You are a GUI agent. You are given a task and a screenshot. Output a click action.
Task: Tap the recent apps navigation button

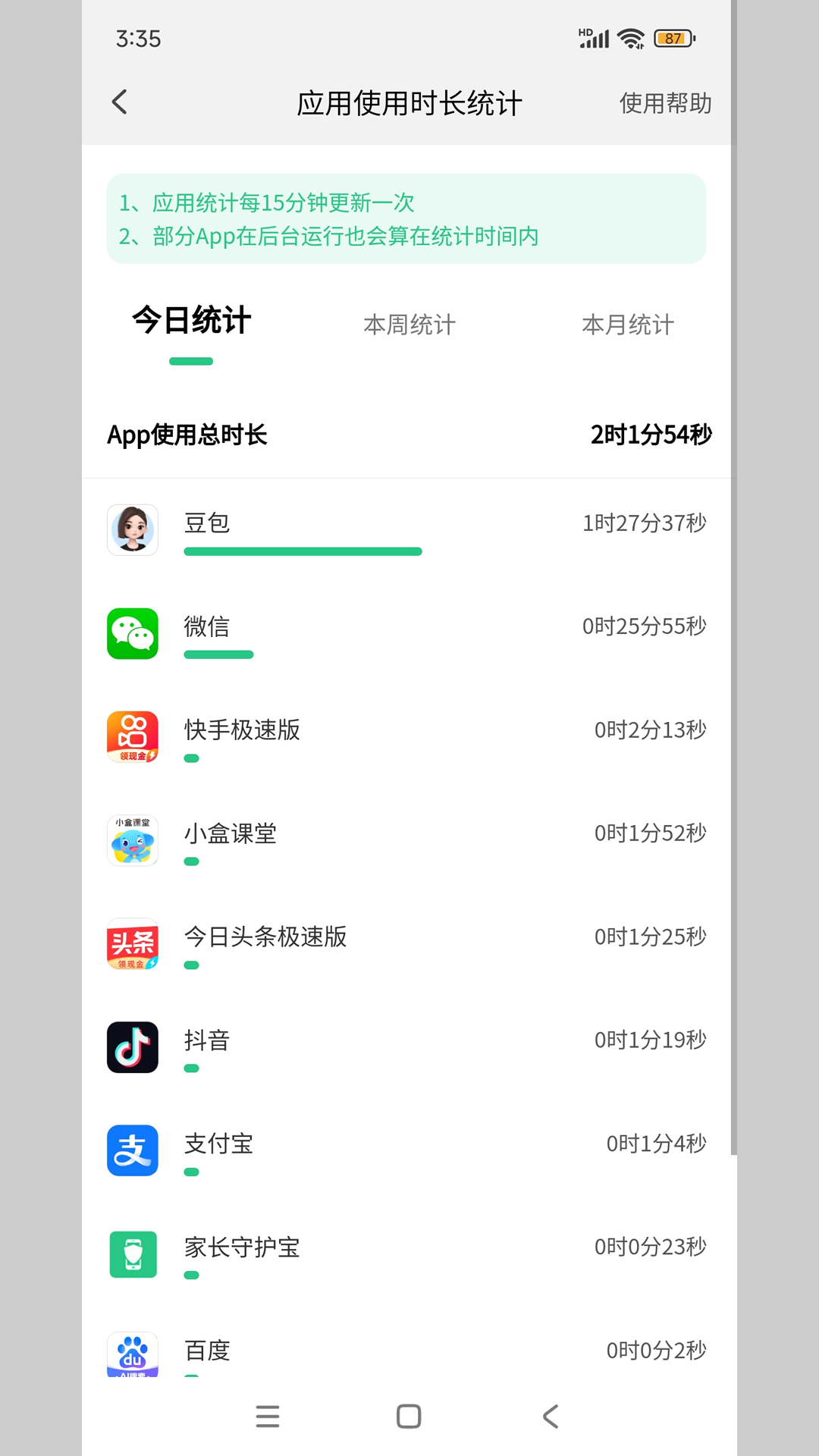pos(268,1416)
